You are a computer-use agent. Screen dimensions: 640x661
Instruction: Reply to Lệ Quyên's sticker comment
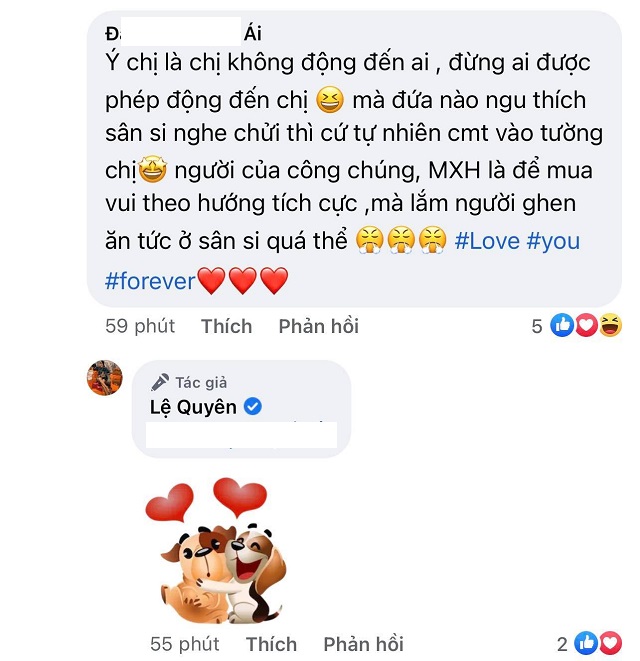(x=363, y=644)
